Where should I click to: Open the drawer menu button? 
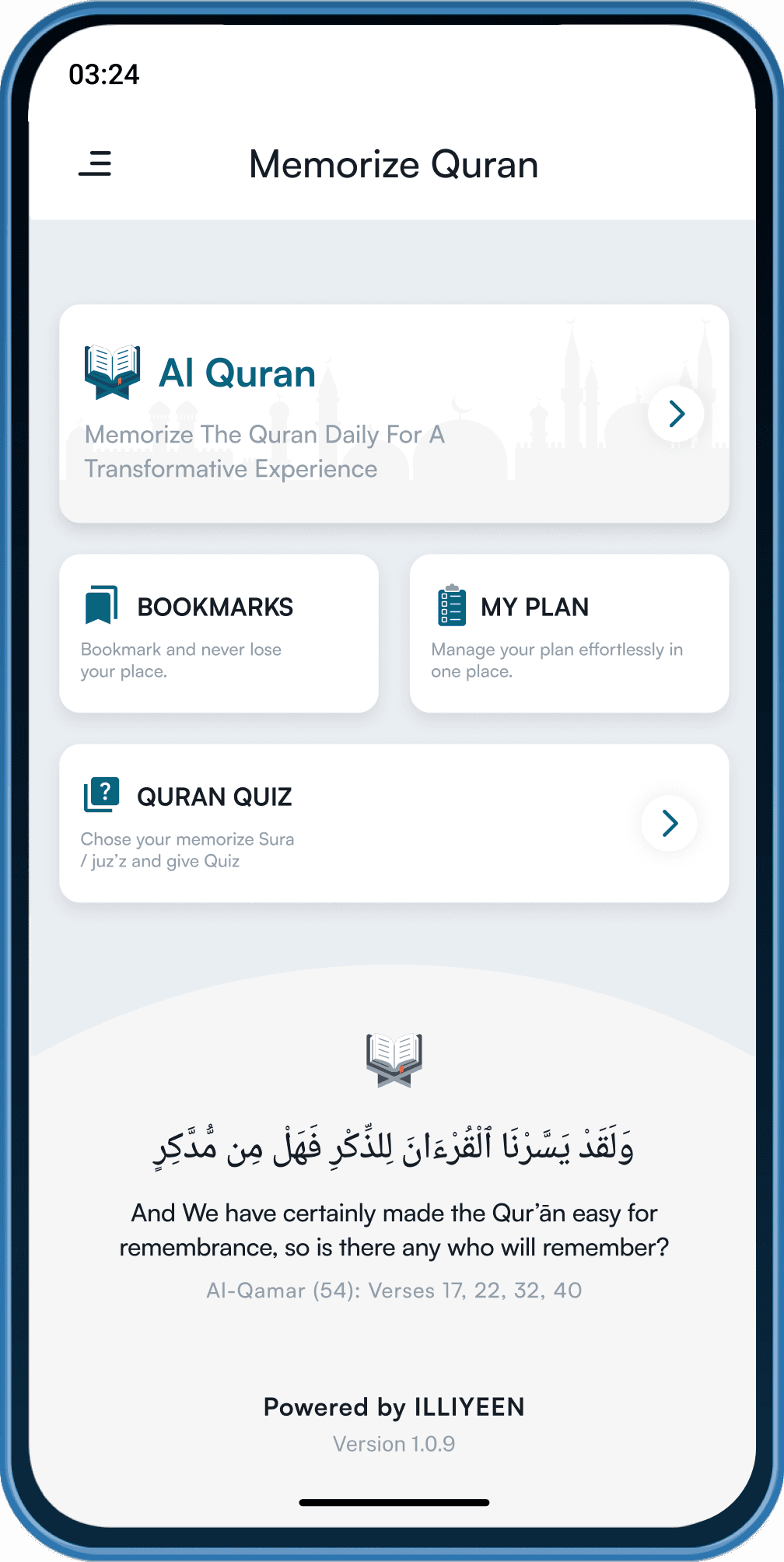(x=95, y=164)
